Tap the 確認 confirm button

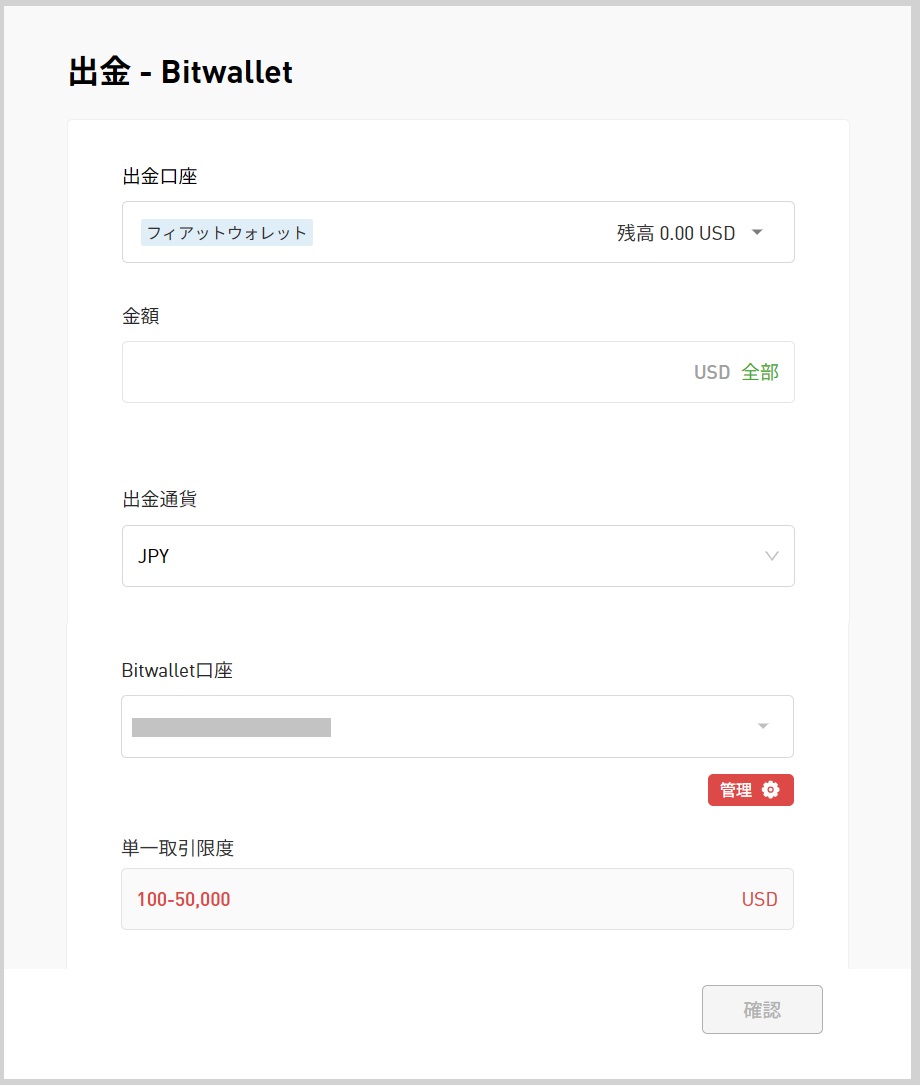tap(762, 1010)
